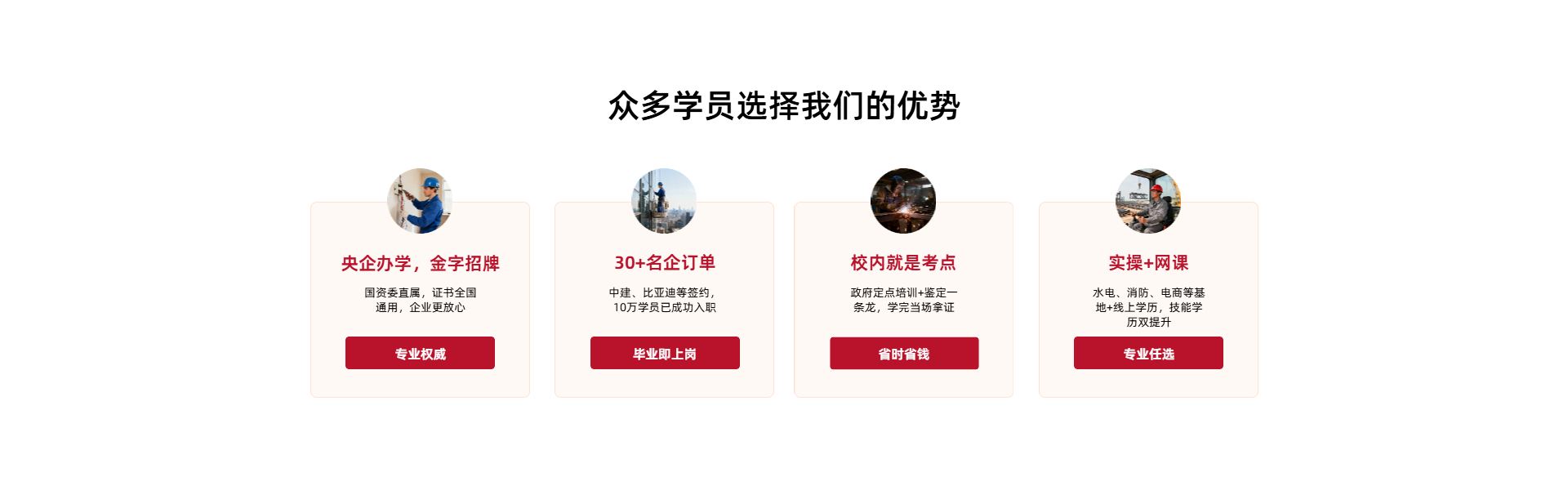This screenshot has height=495, width=1568.
Task: Tap the 省时省钱 button
Action: tap(904, 353)
